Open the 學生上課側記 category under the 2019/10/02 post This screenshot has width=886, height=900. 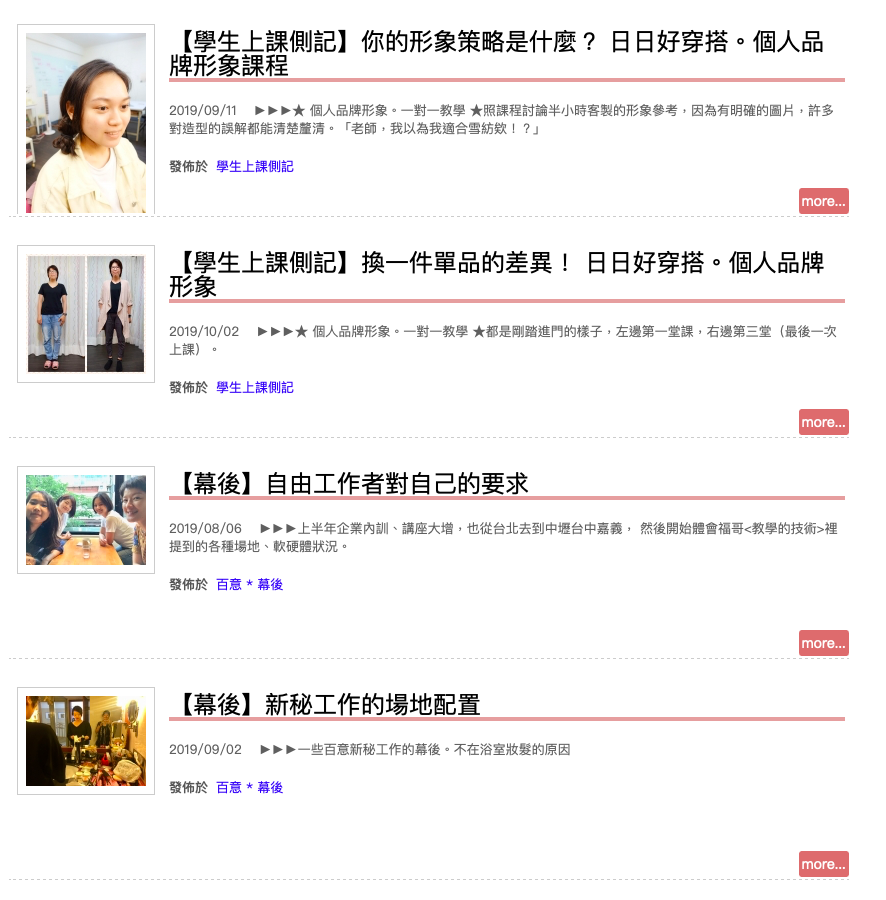255,388
